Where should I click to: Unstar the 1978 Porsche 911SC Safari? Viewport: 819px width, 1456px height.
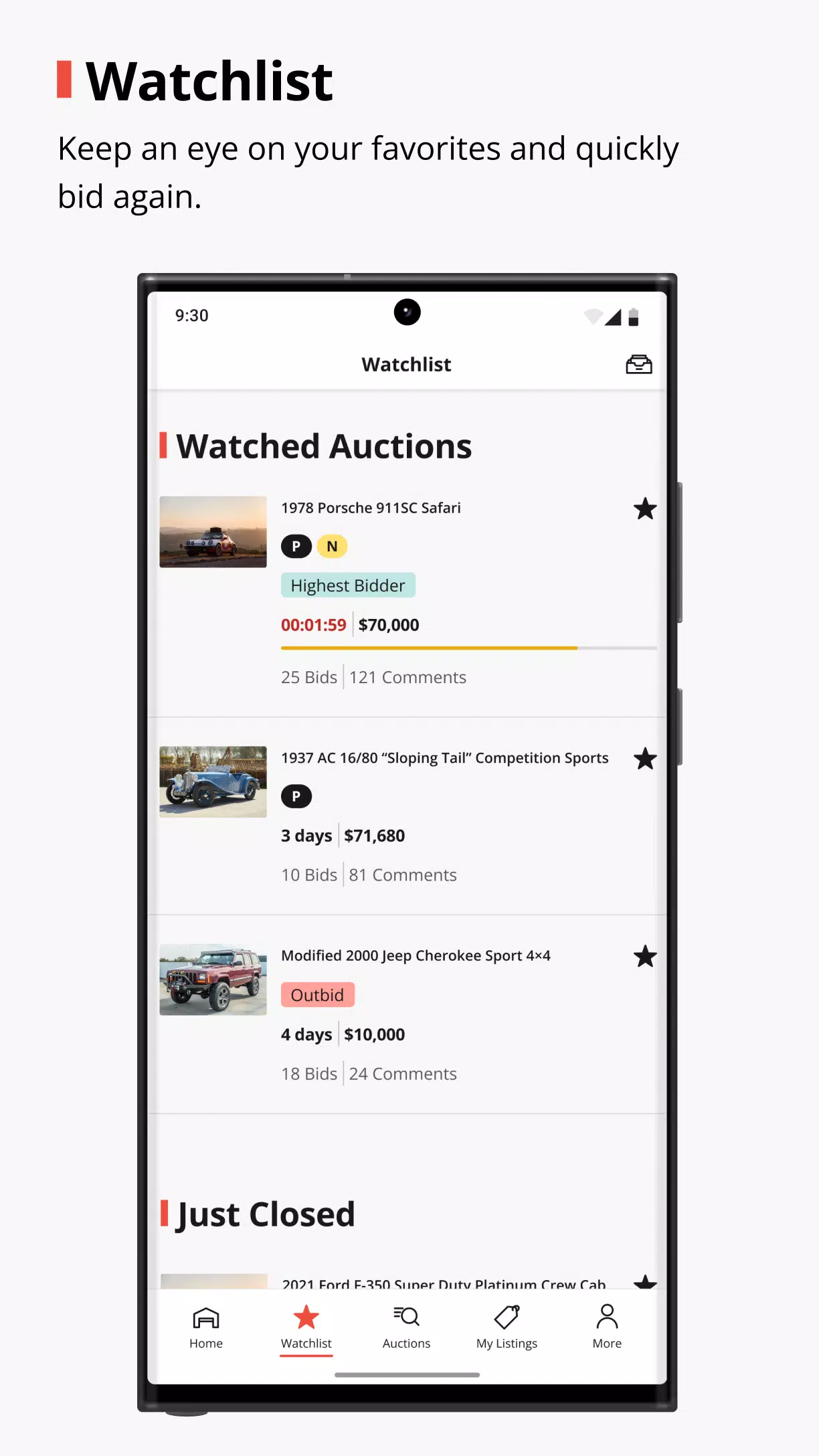[x=645, y=509]
